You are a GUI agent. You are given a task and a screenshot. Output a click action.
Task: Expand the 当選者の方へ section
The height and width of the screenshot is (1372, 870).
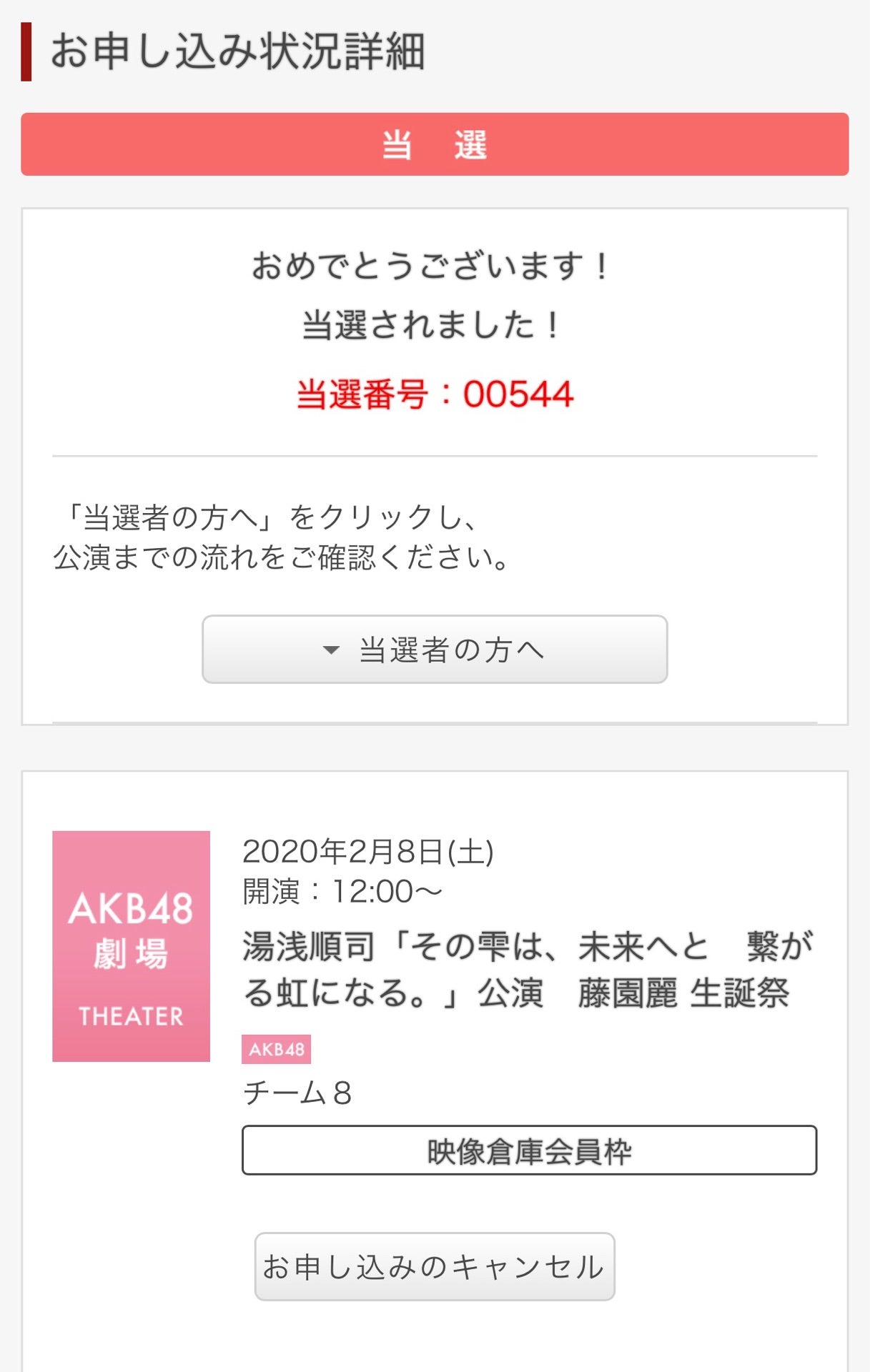coord(435,650)
